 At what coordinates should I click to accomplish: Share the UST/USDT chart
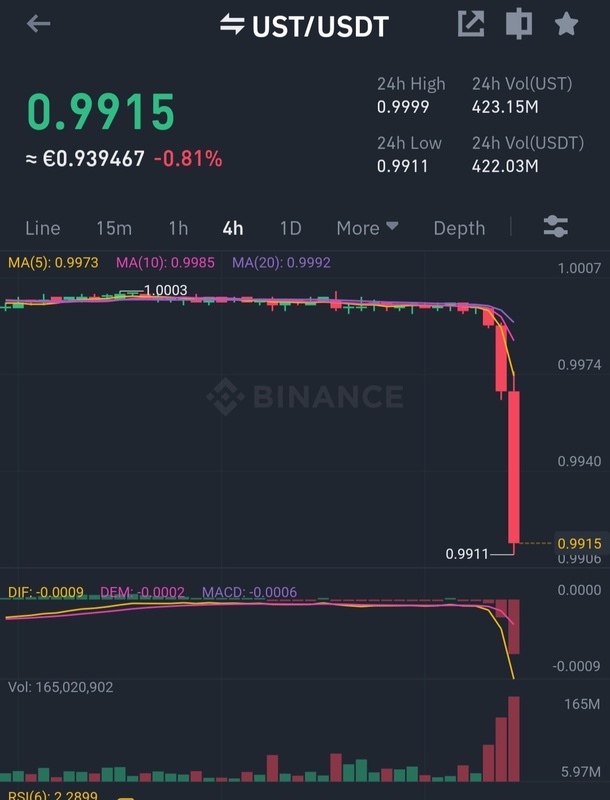tap(471, 24)
